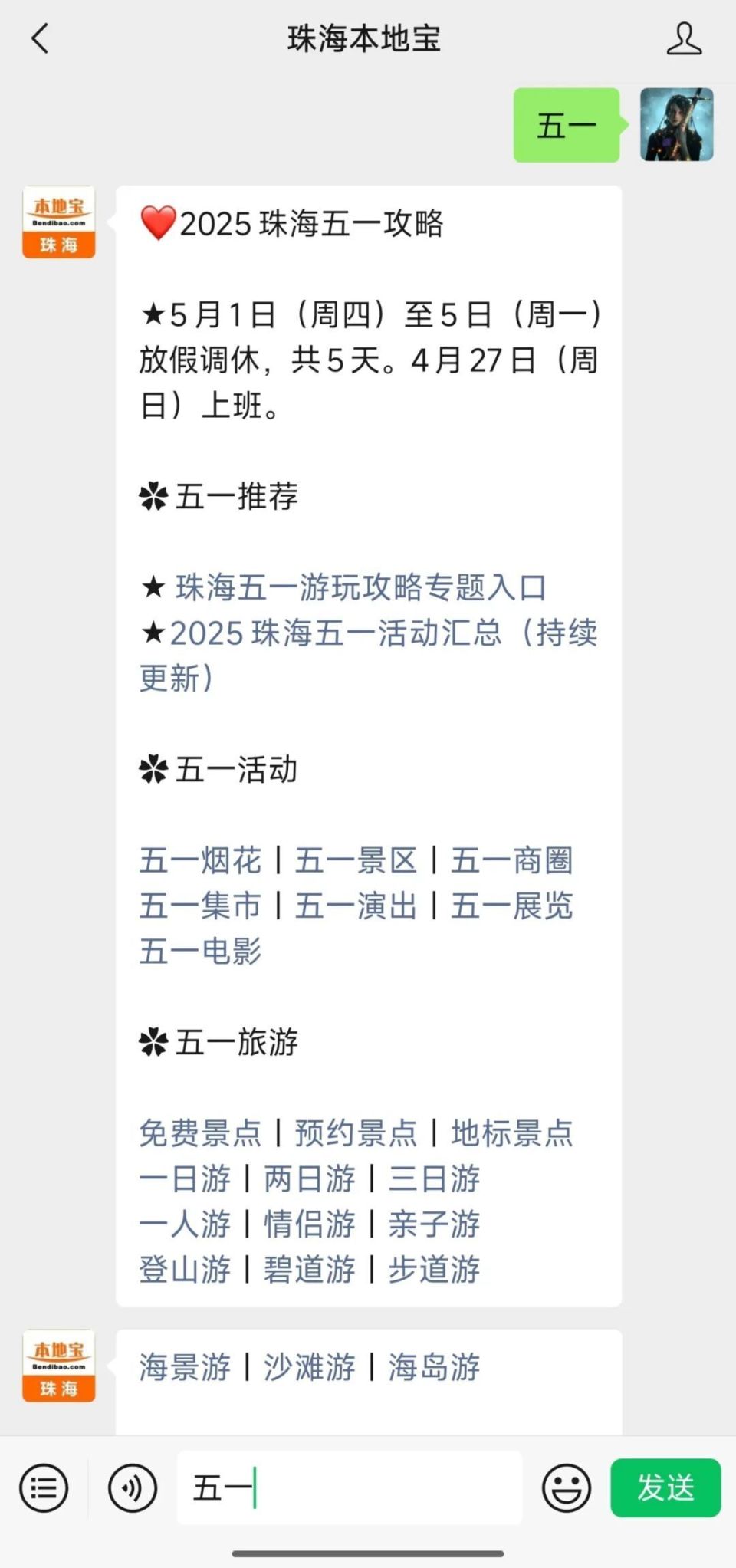Go back from 珠海本地宝 chat

pos(40,38)
